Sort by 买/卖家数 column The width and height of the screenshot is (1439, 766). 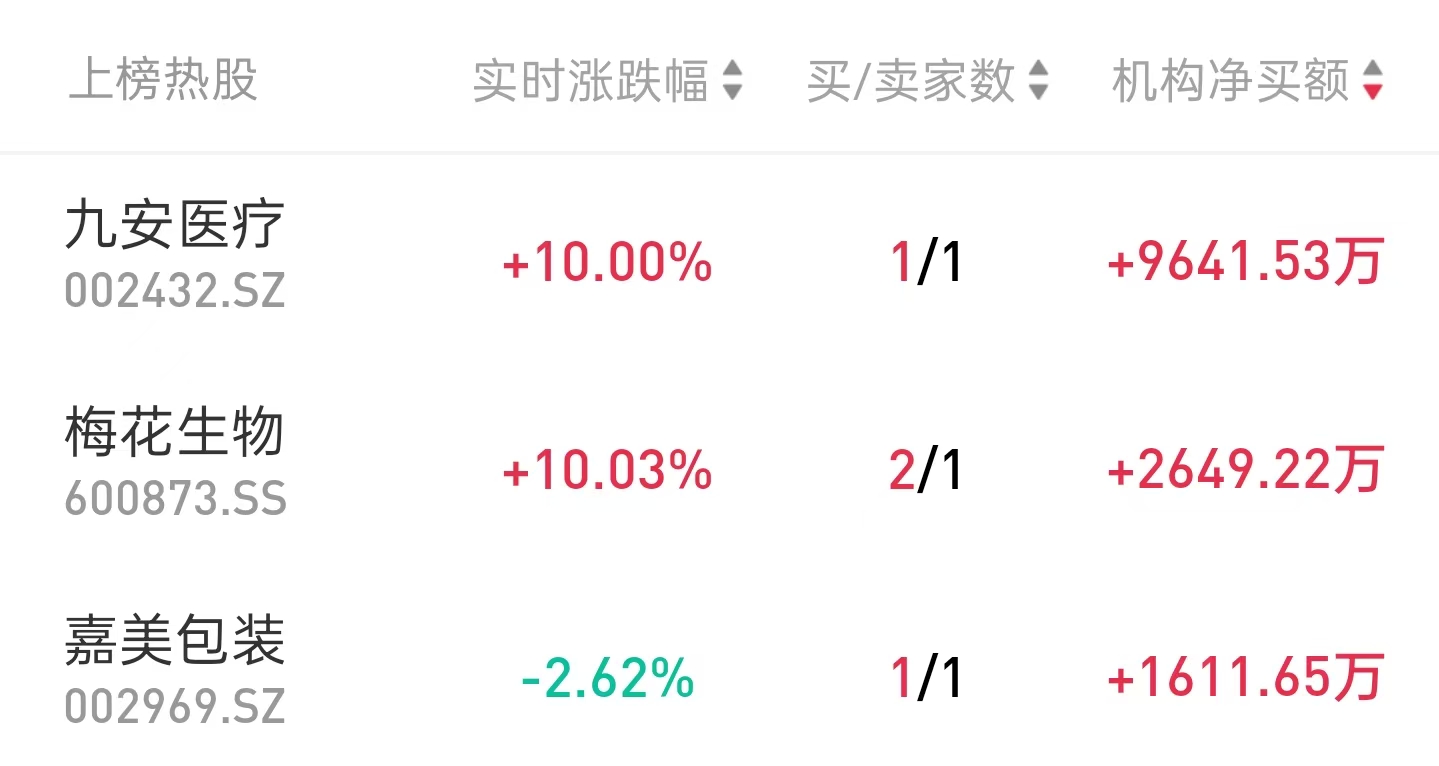[x=927, y=81]
